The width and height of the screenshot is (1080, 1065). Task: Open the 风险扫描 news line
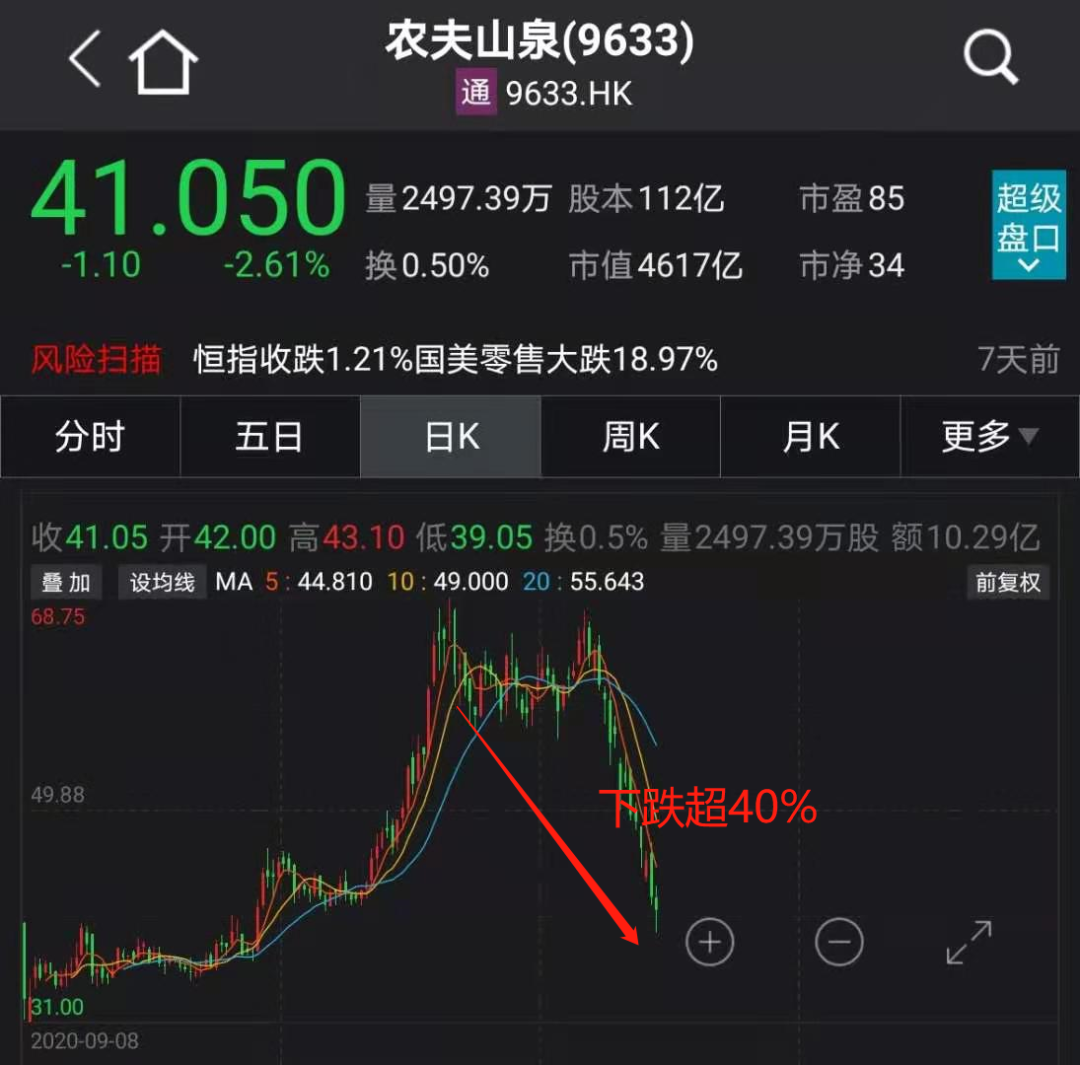455,359
